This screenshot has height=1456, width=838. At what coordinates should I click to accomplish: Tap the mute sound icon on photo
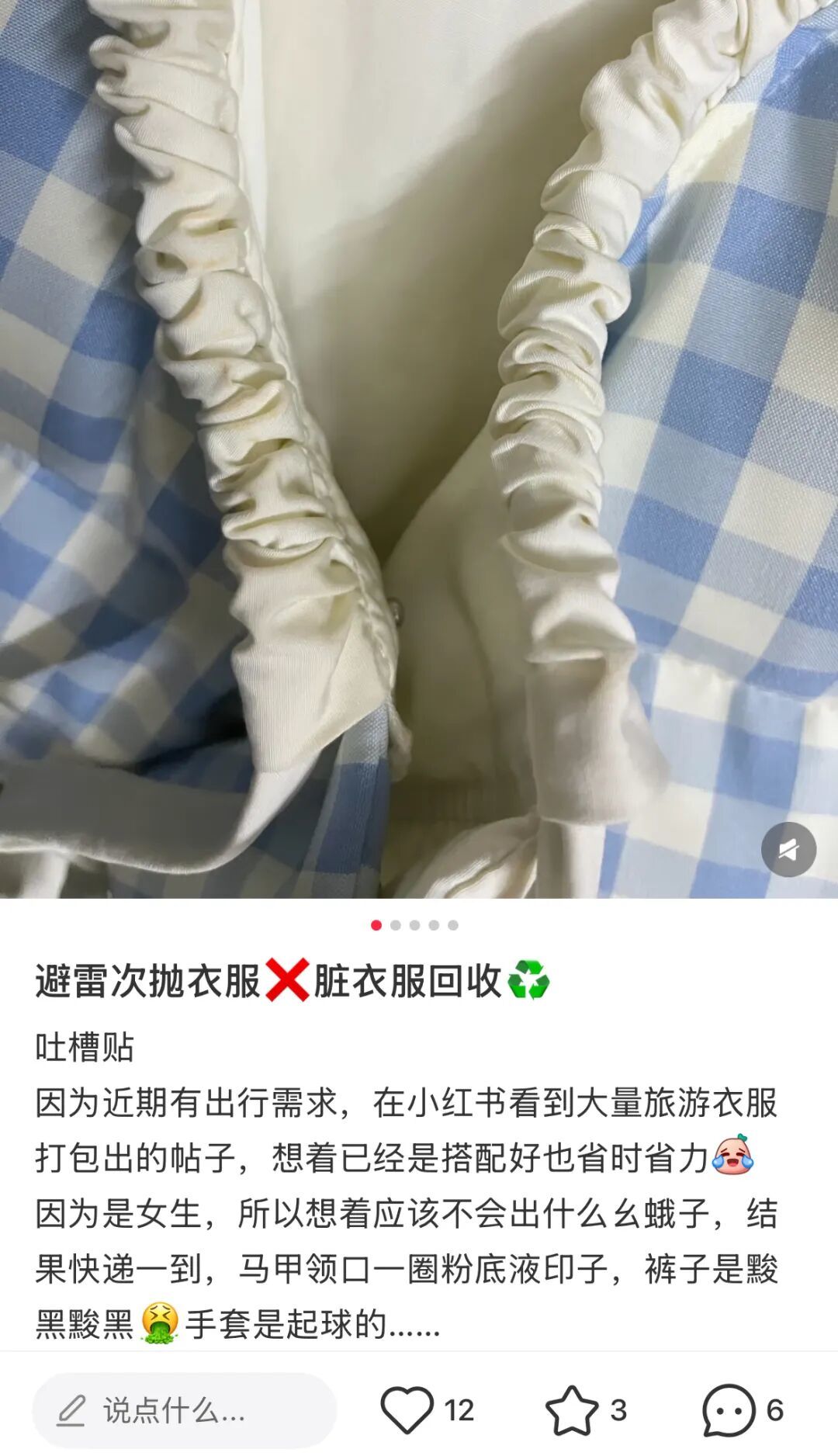[788, 850]
